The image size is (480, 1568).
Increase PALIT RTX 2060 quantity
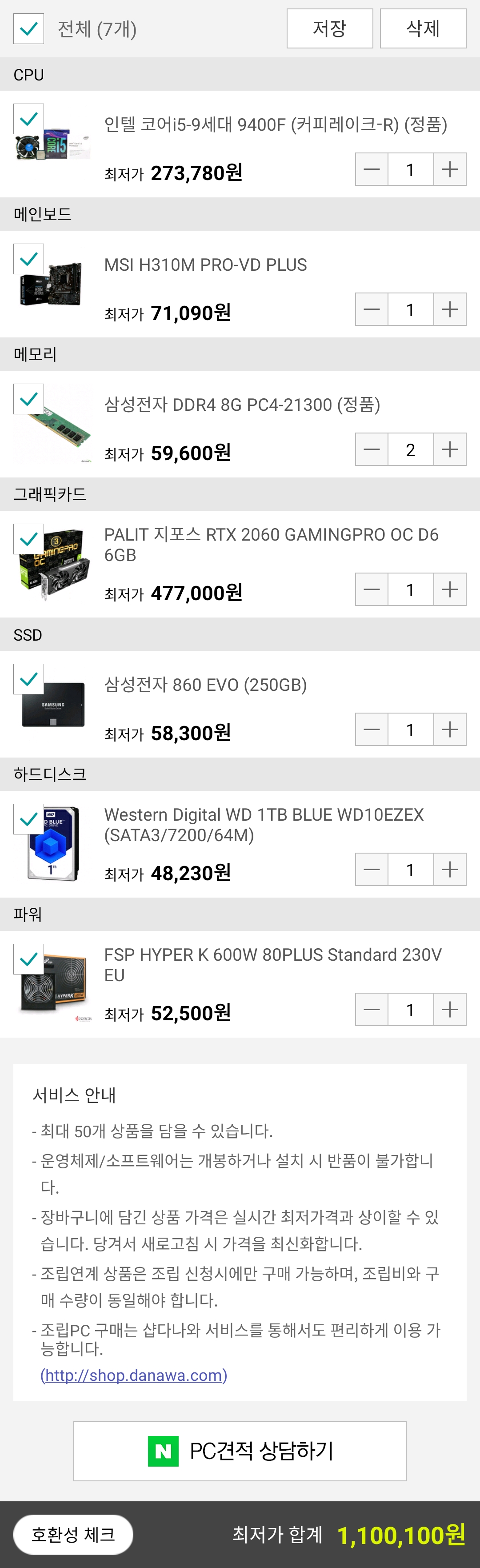[x=450, y=589]
